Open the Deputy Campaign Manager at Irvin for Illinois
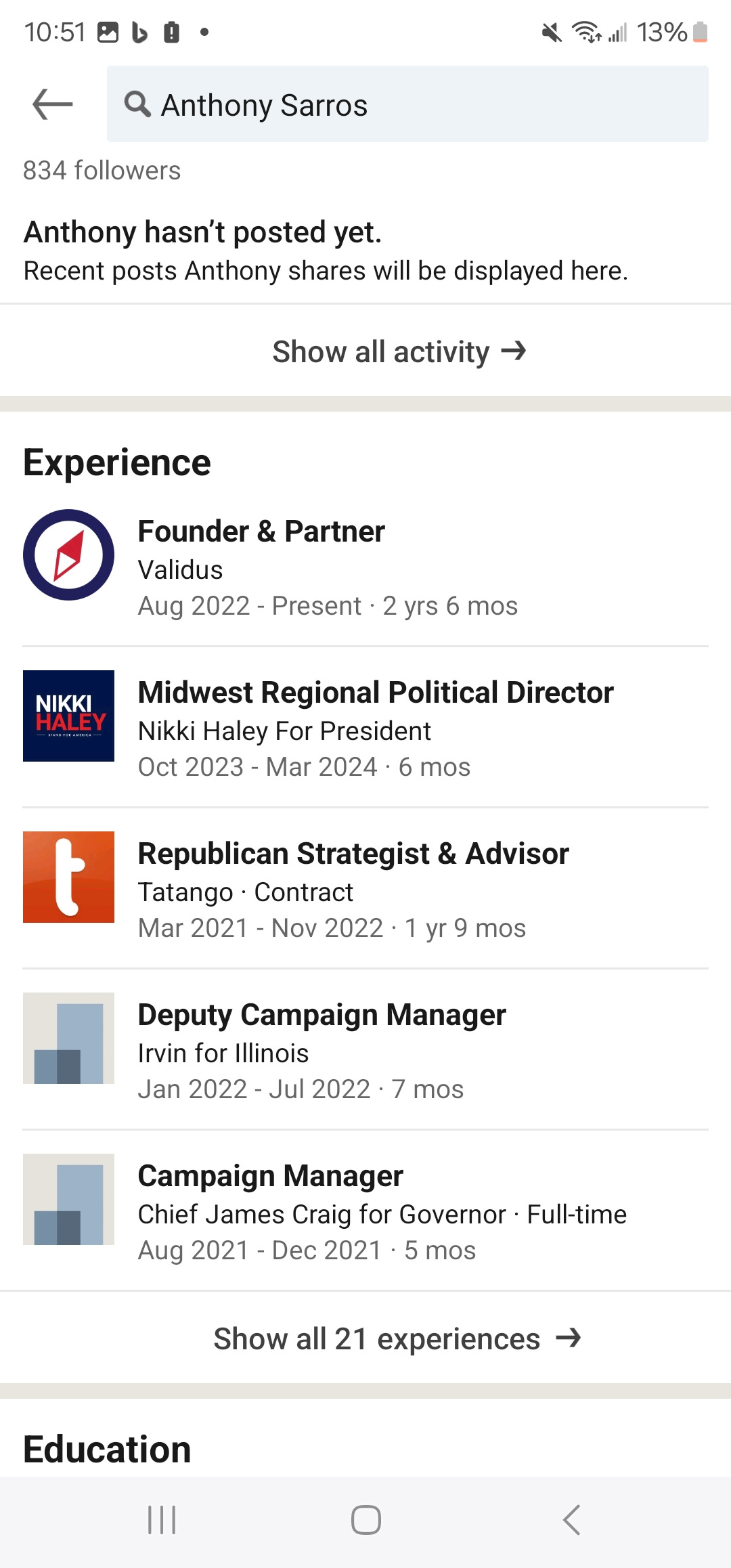The width and height of the screenshot is (731, 1568). 365,1051
